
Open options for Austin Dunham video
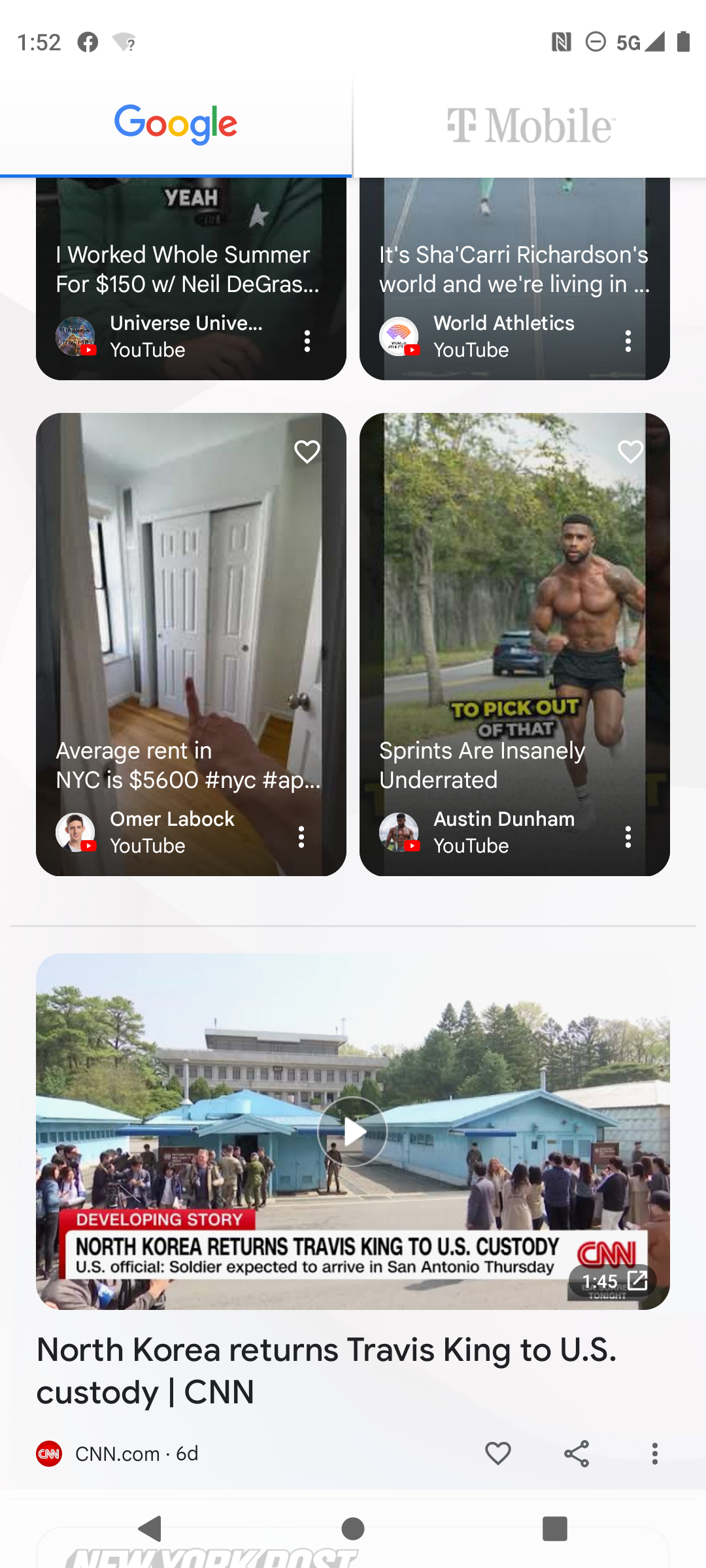pyautogui.click(x=628, y=837)
